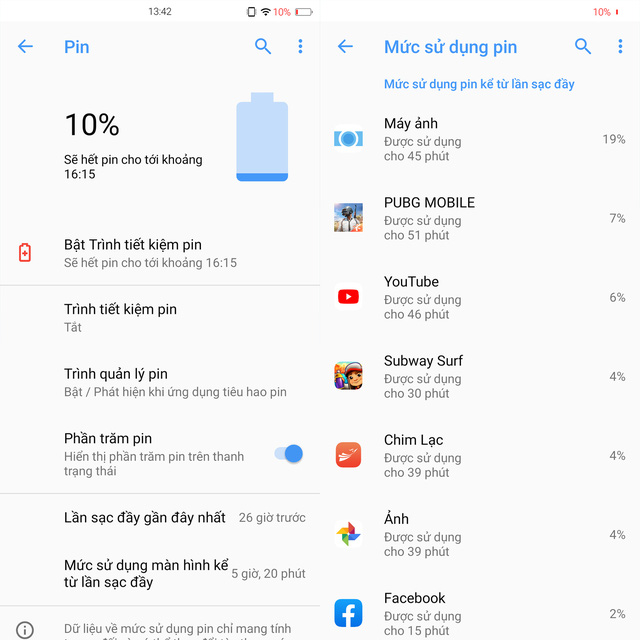Screen dimensions: 640x640
Task: Search from the Pin screen
Action: (263, 47)
